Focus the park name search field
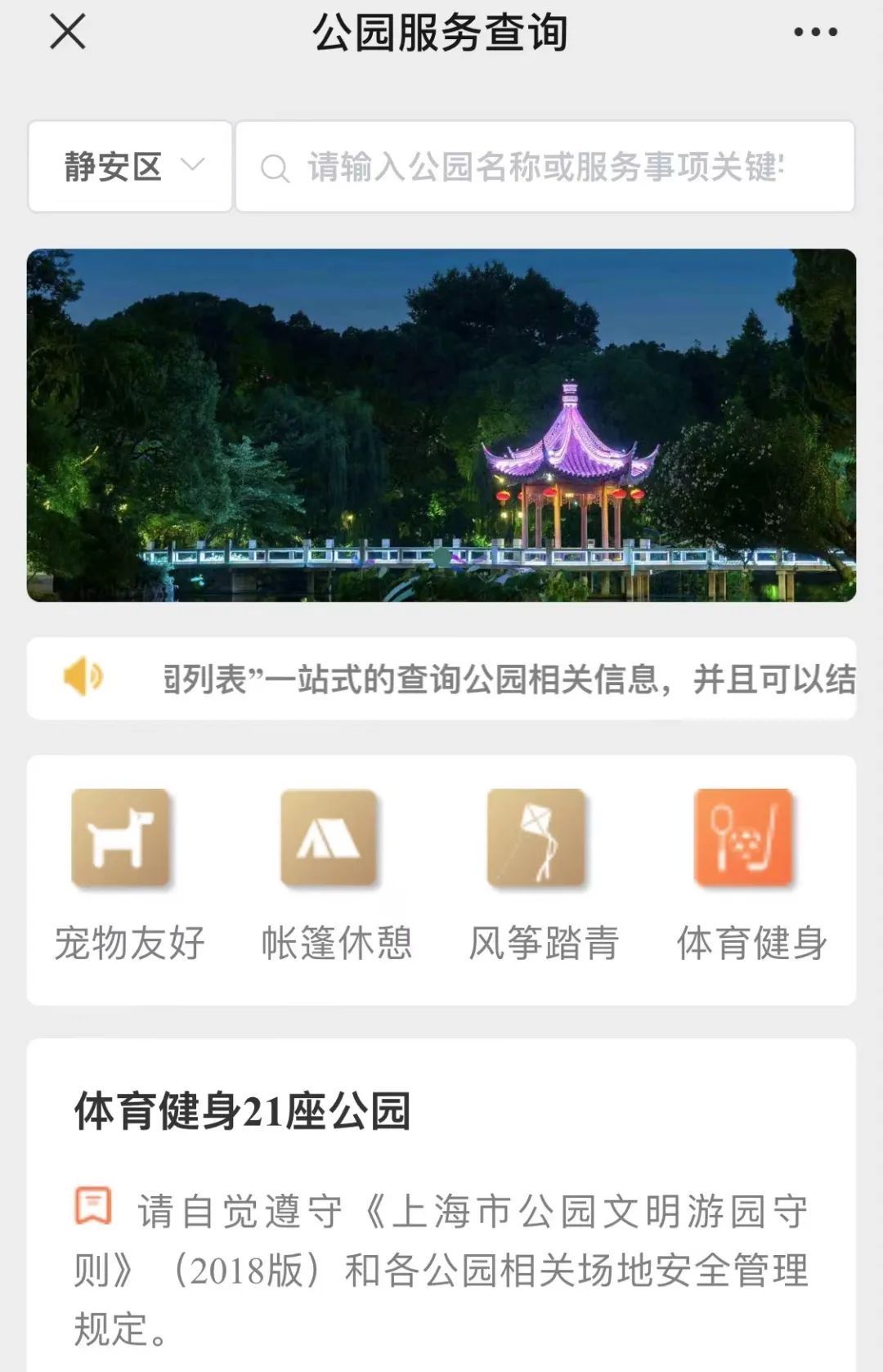Viewport: 883px width, 1372px height. click(x=545, y=167)
